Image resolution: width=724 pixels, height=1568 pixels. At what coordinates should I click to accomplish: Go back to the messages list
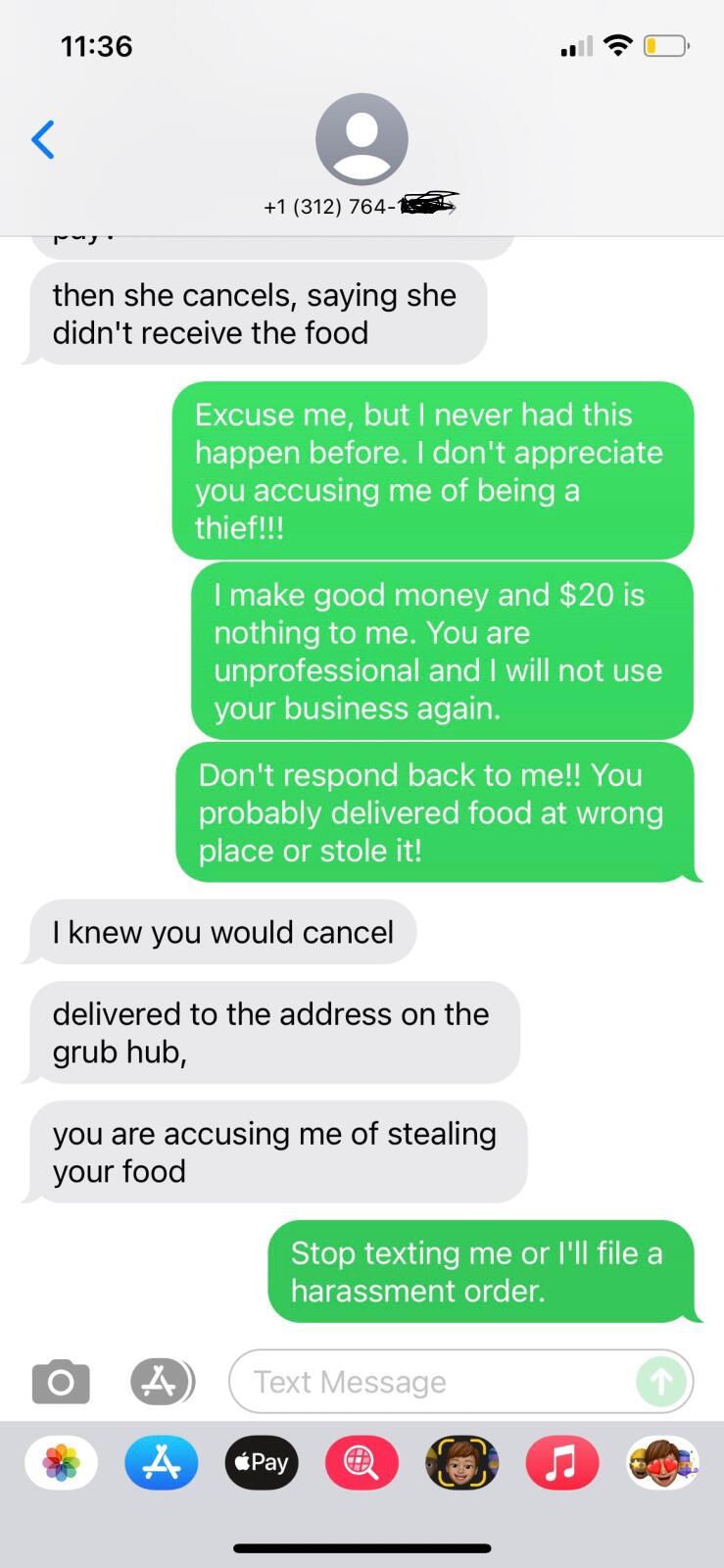pos(43,139)
